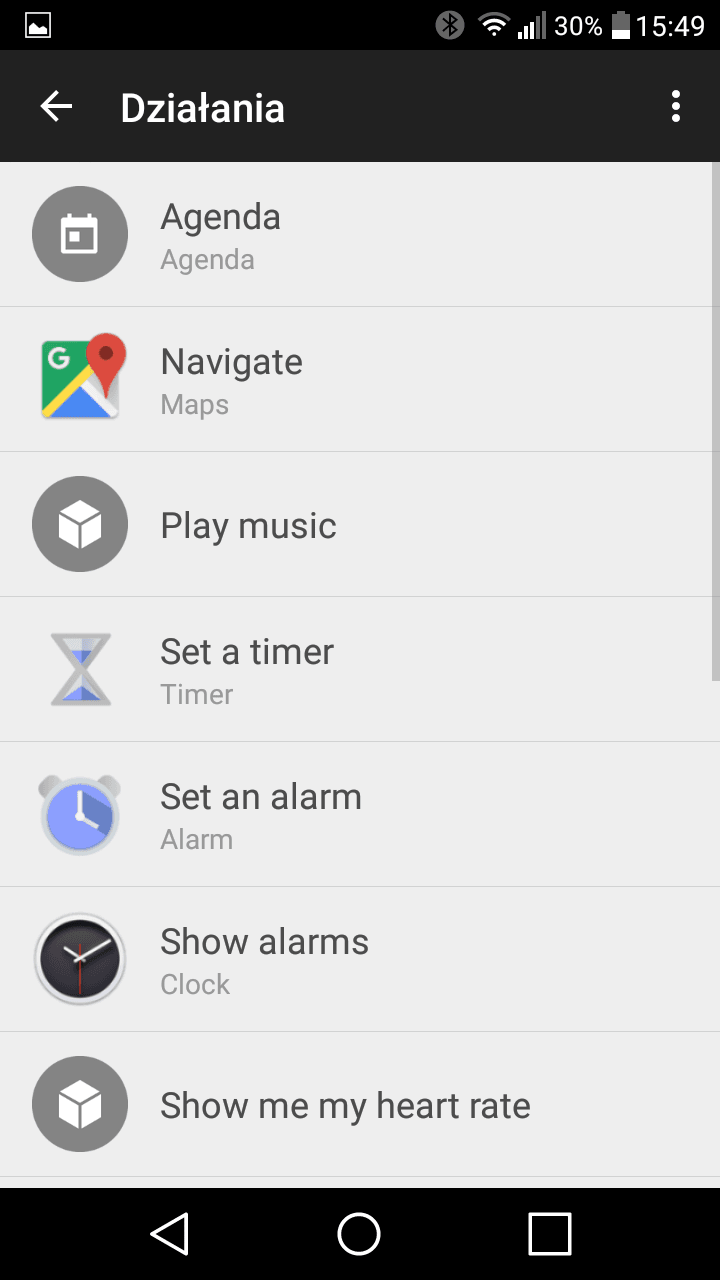The width and height of the screenshot is (720, 1280).
Task: Go to the system home screen
Action: pos(359,1234)
